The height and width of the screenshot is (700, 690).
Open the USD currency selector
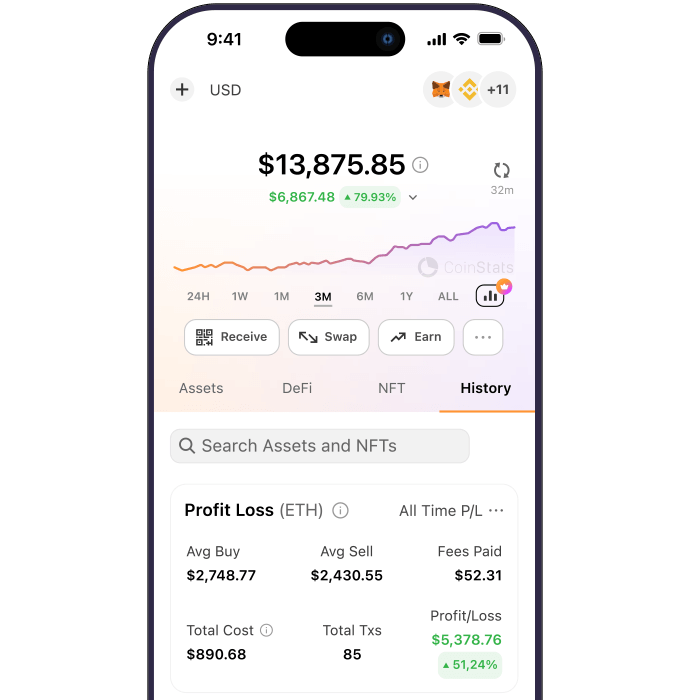click(x=225, y=90)
